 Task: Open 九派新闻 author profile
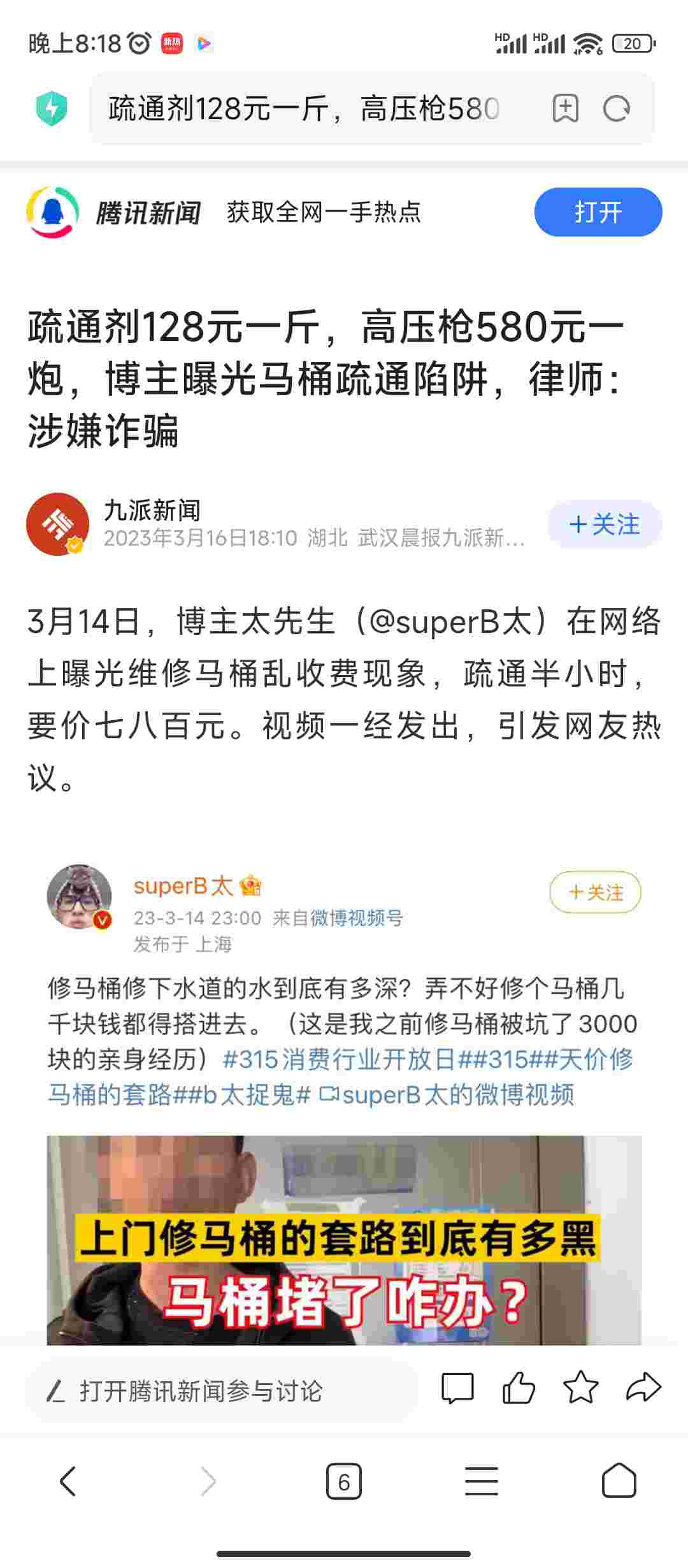(x=57, y=524)
